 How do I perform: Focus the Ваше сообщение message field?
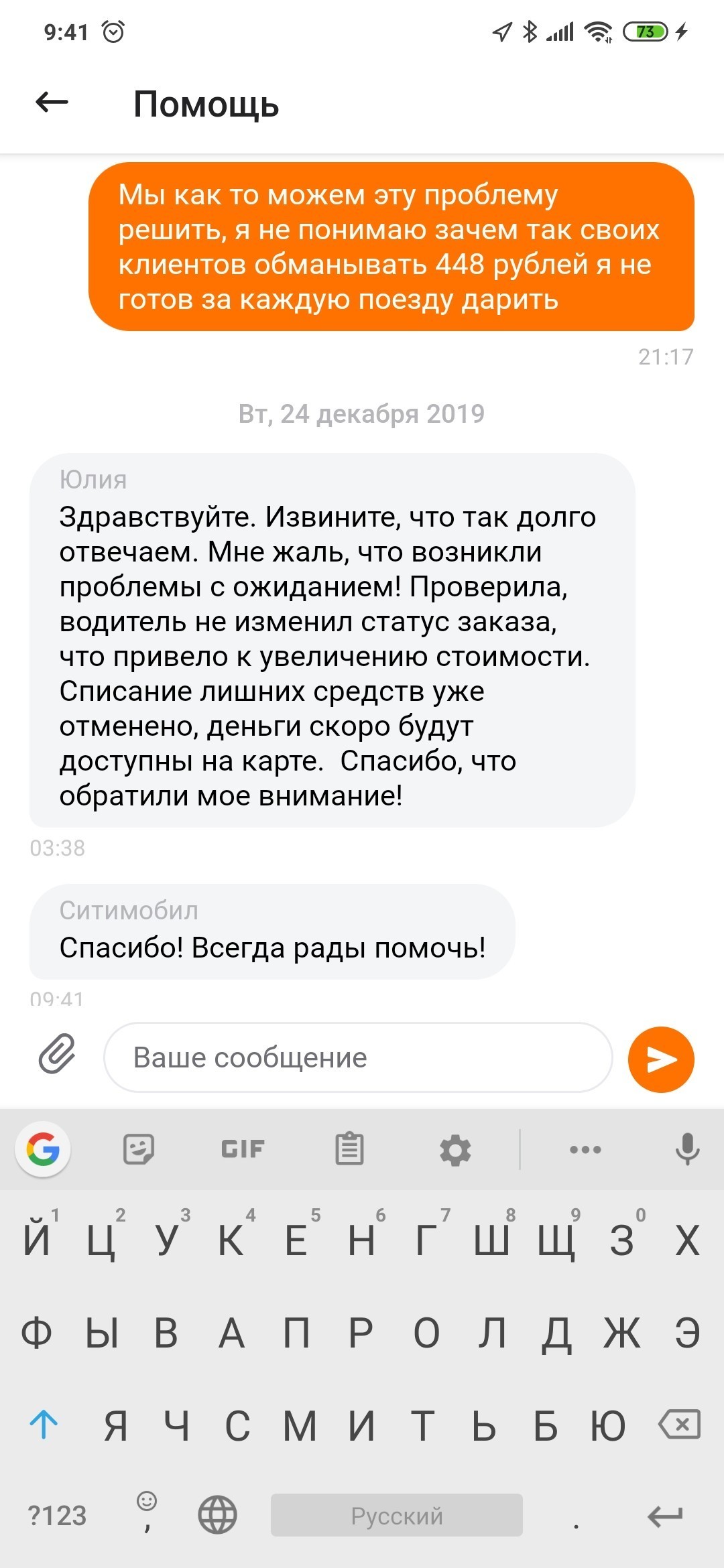point(358,1057)
